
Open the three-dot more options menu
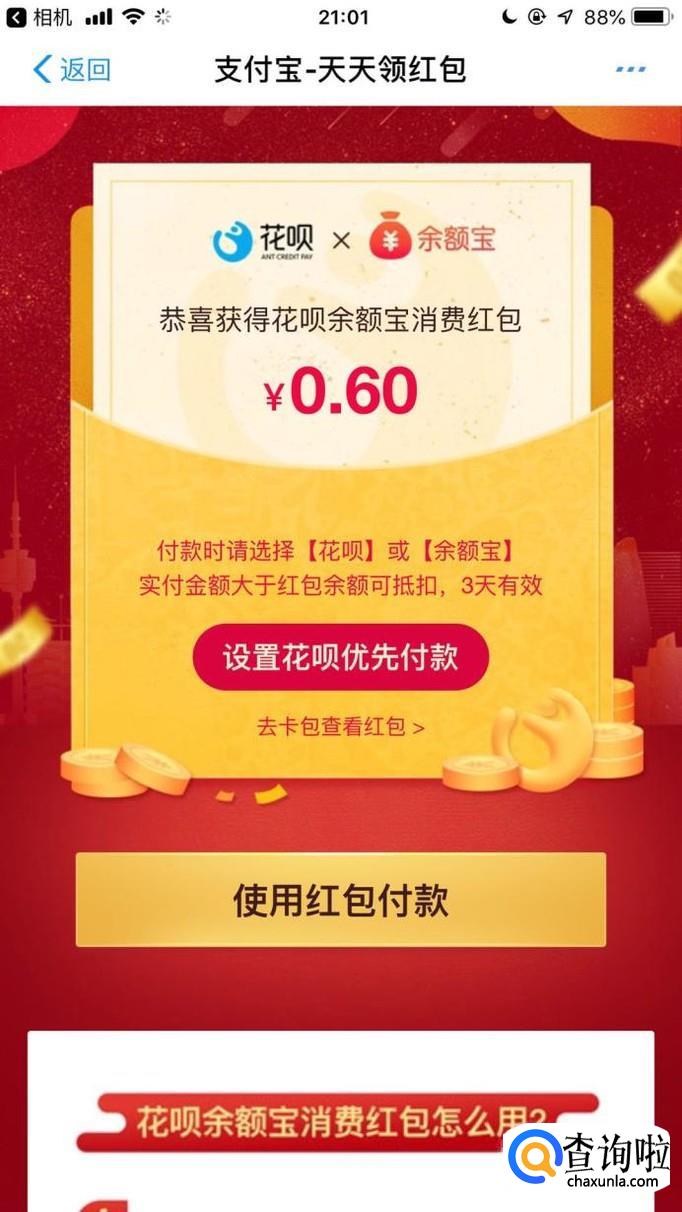[x=630, y=69]
